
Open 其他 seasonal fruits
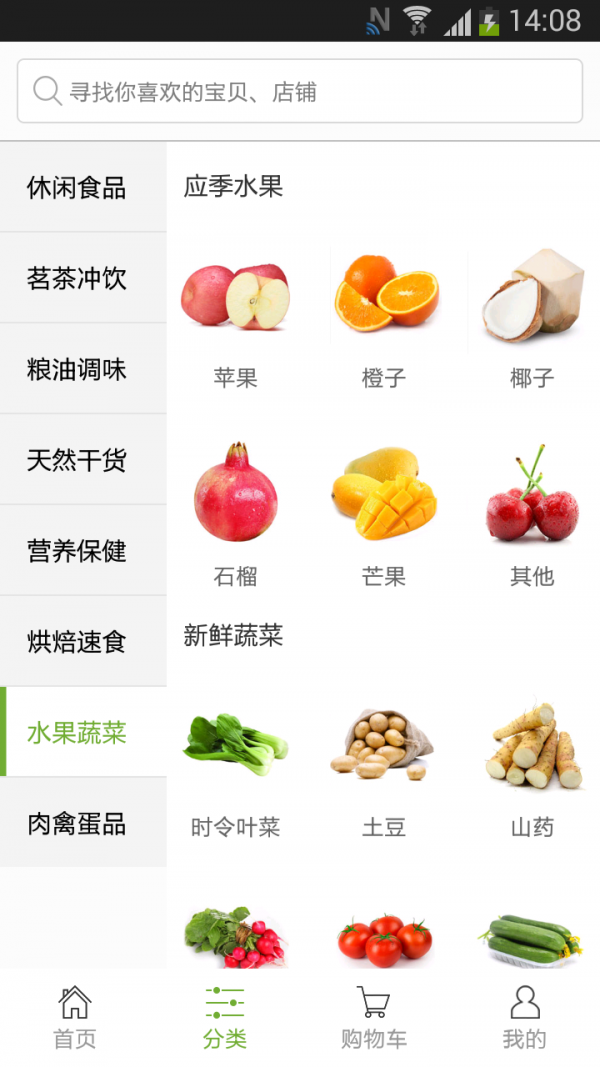coord(531,512)
